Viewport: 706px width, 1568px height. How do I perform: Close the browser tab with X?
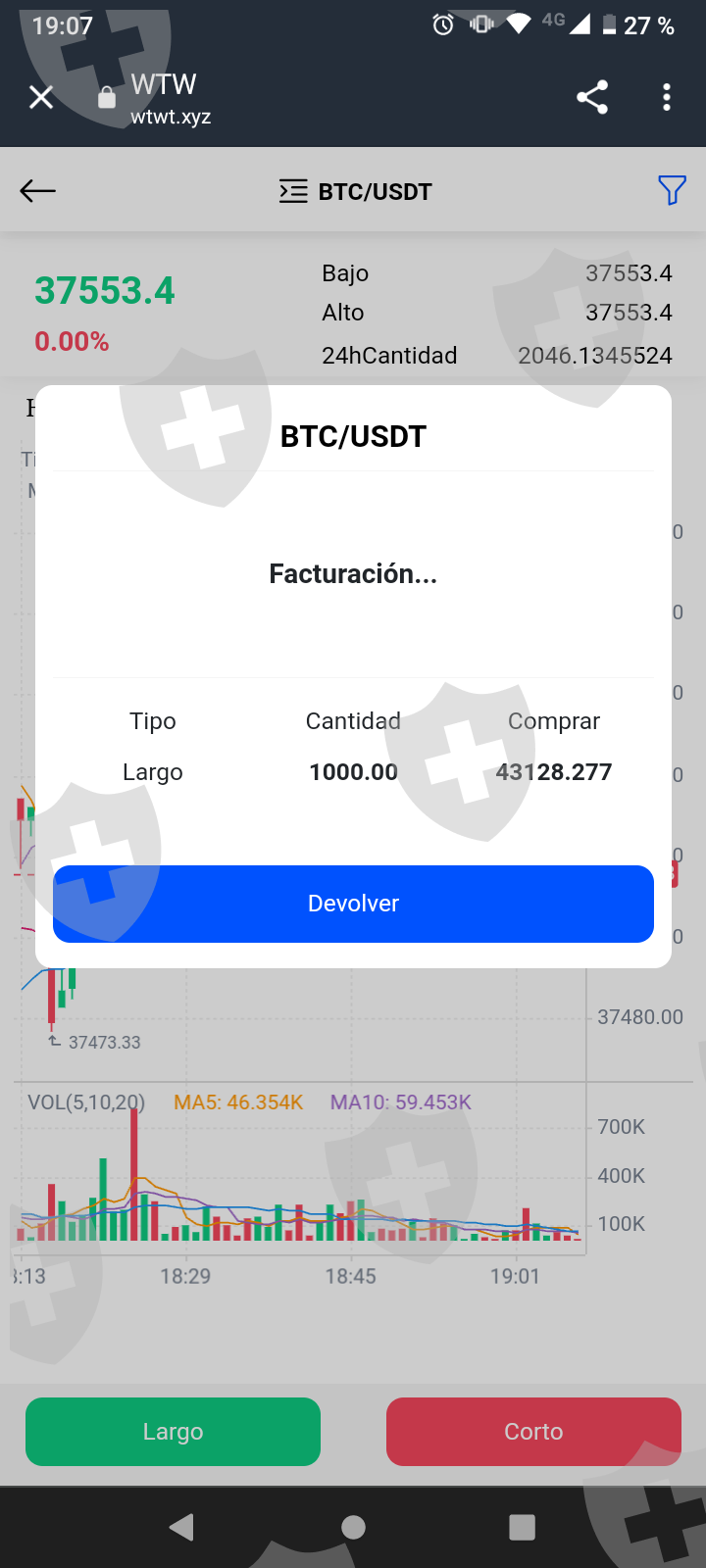click(41, 97)
